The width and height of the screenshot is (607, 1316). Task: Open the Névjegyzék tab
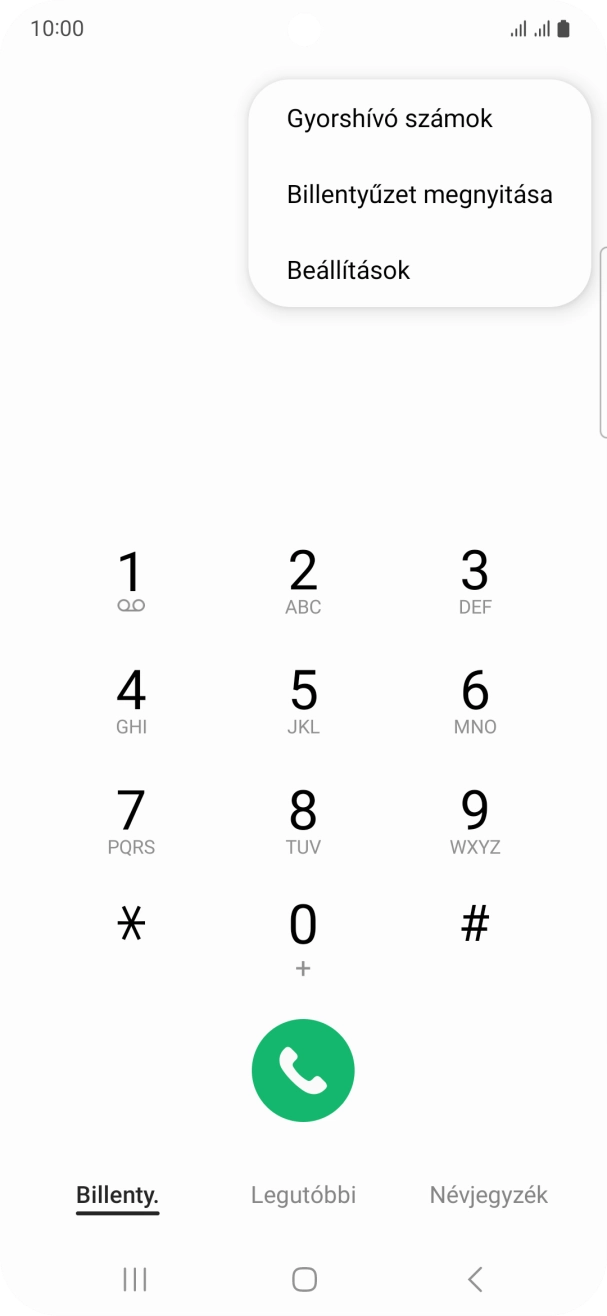(489, 1195)
